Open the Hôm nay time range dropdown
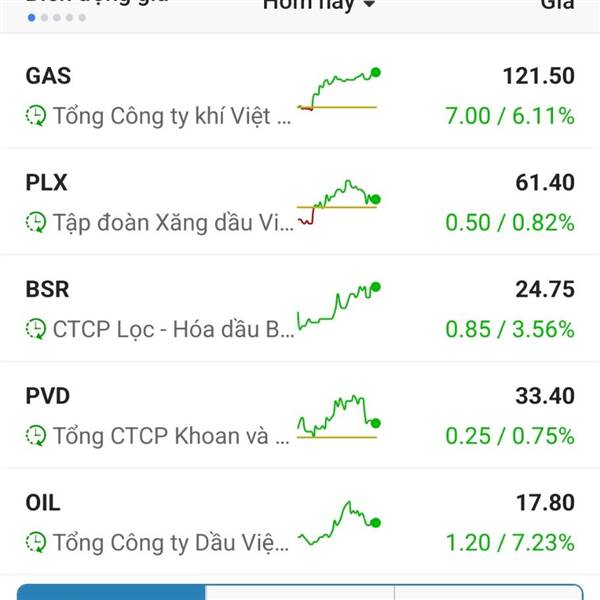This screenshot has width=600, height=600. (x=318, y=5)
